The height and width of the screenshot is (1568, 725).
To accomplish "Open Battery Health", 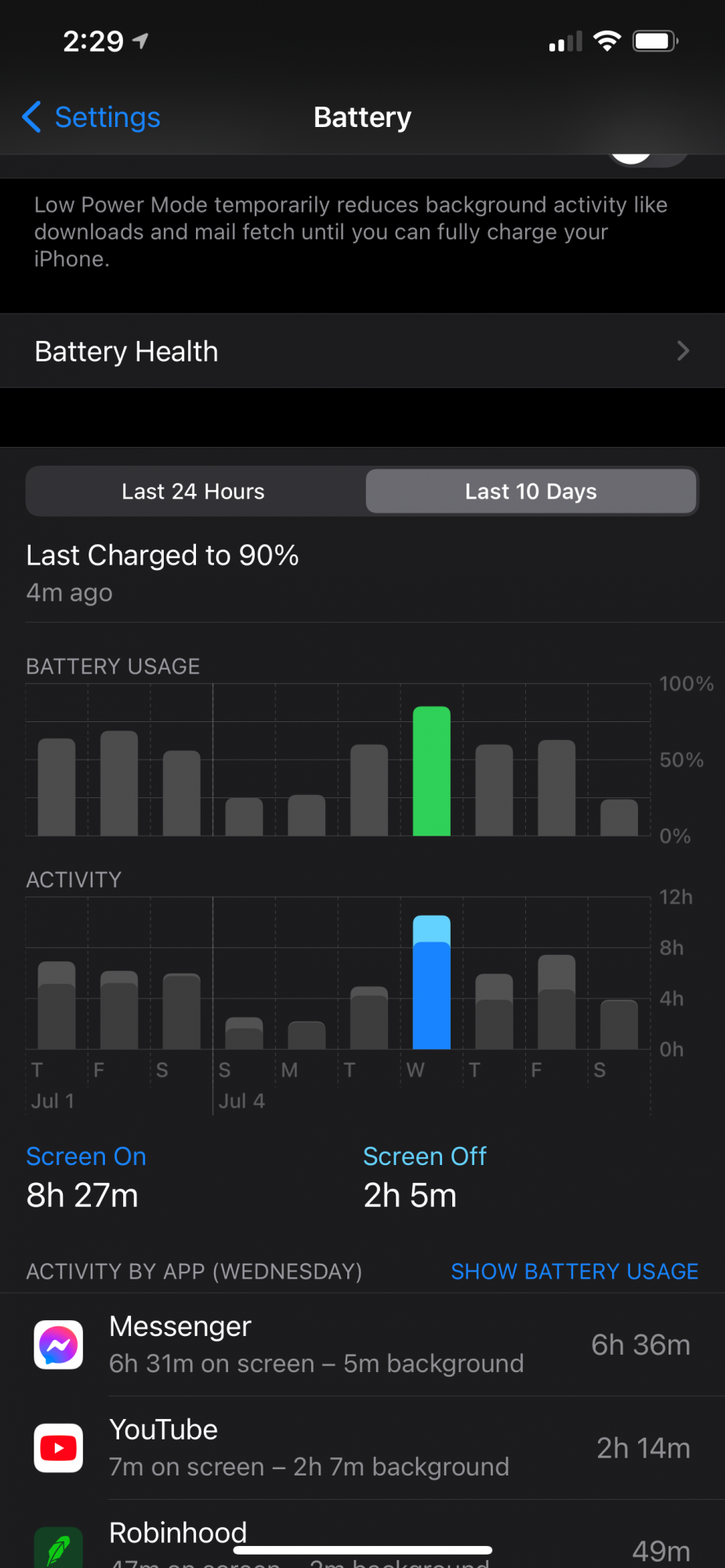I will (362, 351).
